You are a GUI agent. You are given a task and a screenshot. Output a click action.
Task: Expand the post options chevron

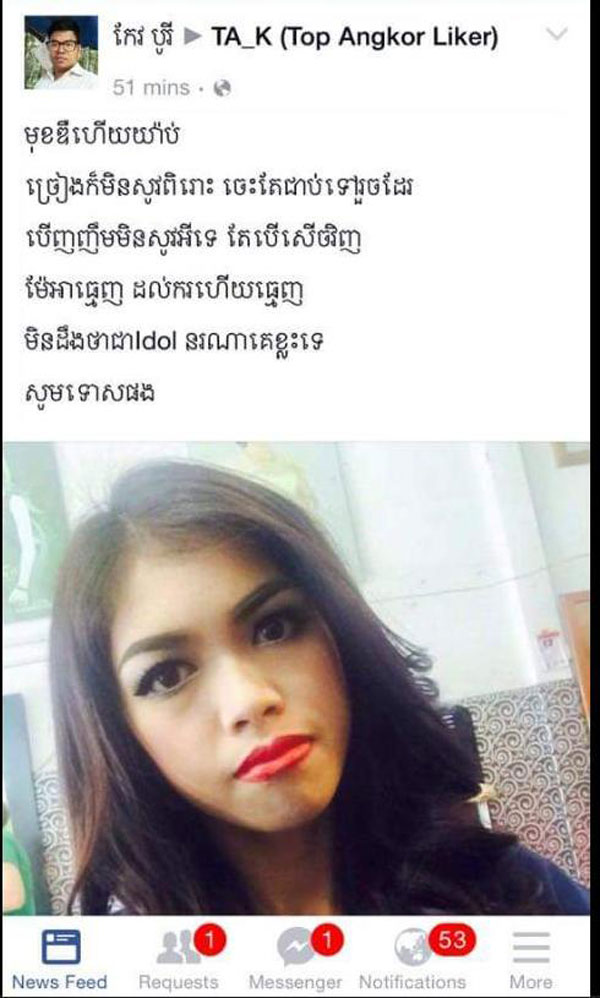(x=557, y=34)
